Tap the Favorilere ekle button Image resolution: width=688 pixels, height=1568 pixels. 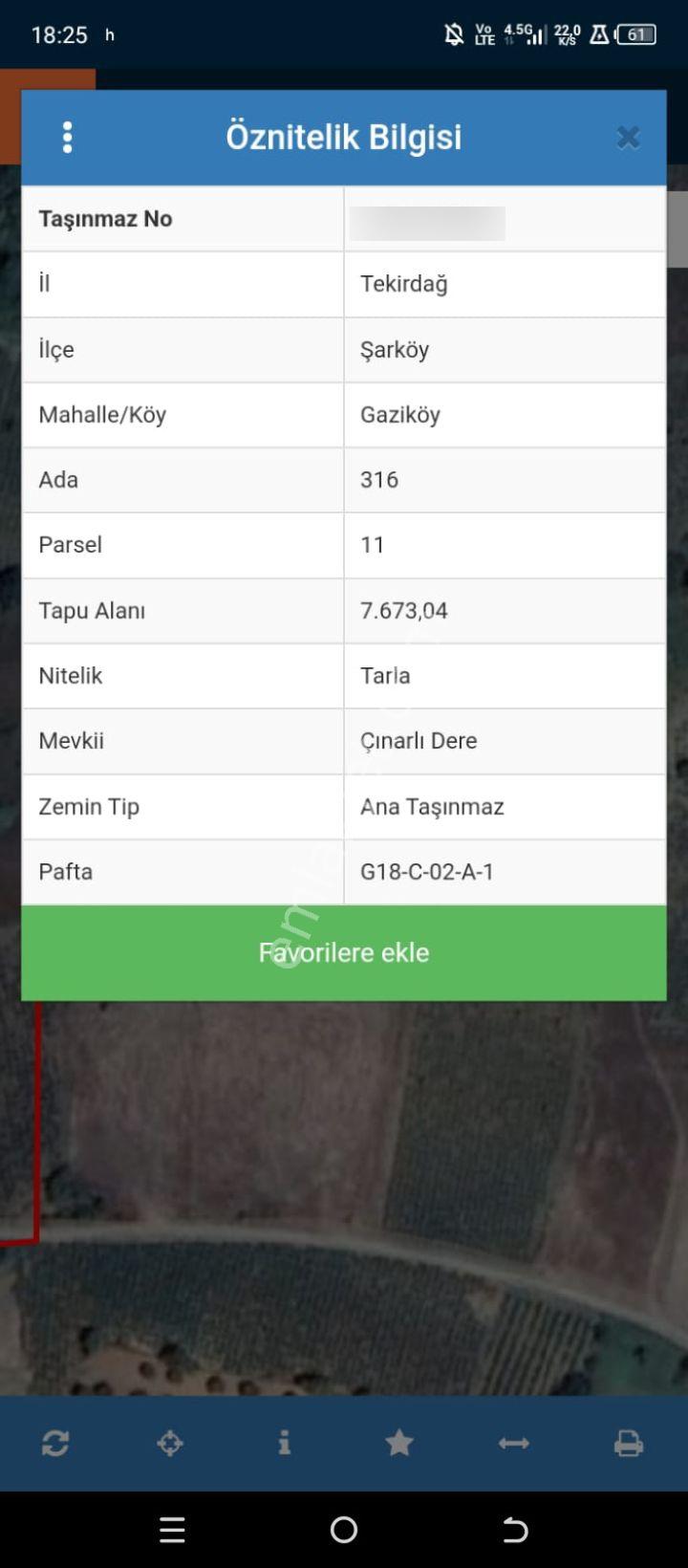[344, 952]
